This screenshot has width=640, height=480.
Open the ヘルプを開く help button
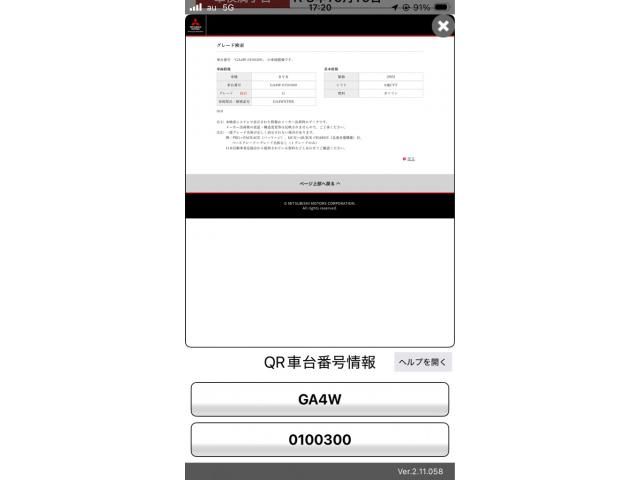[422, 362]
